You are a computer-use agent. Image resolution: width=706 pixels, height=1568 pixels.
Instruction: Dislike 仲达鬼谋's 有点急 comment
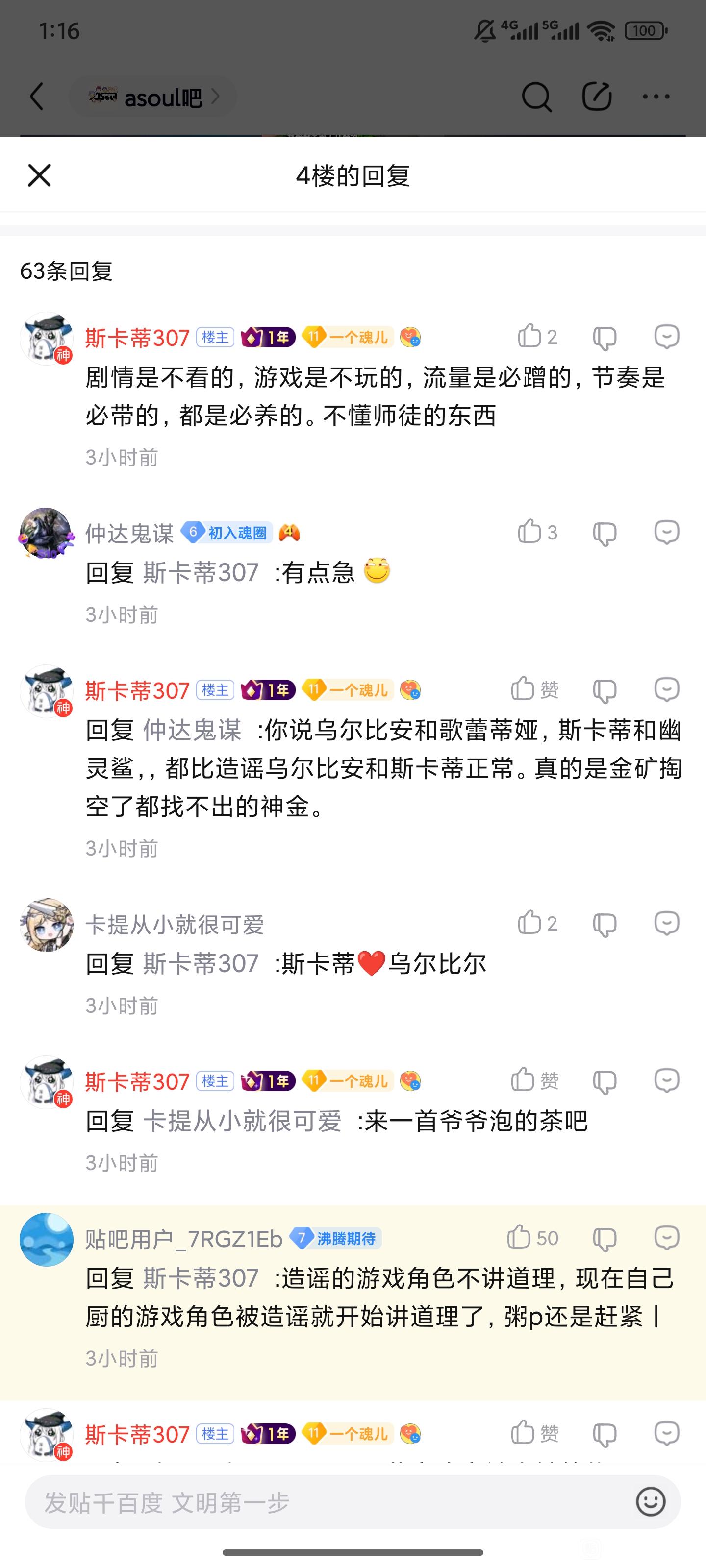[605, 533]
